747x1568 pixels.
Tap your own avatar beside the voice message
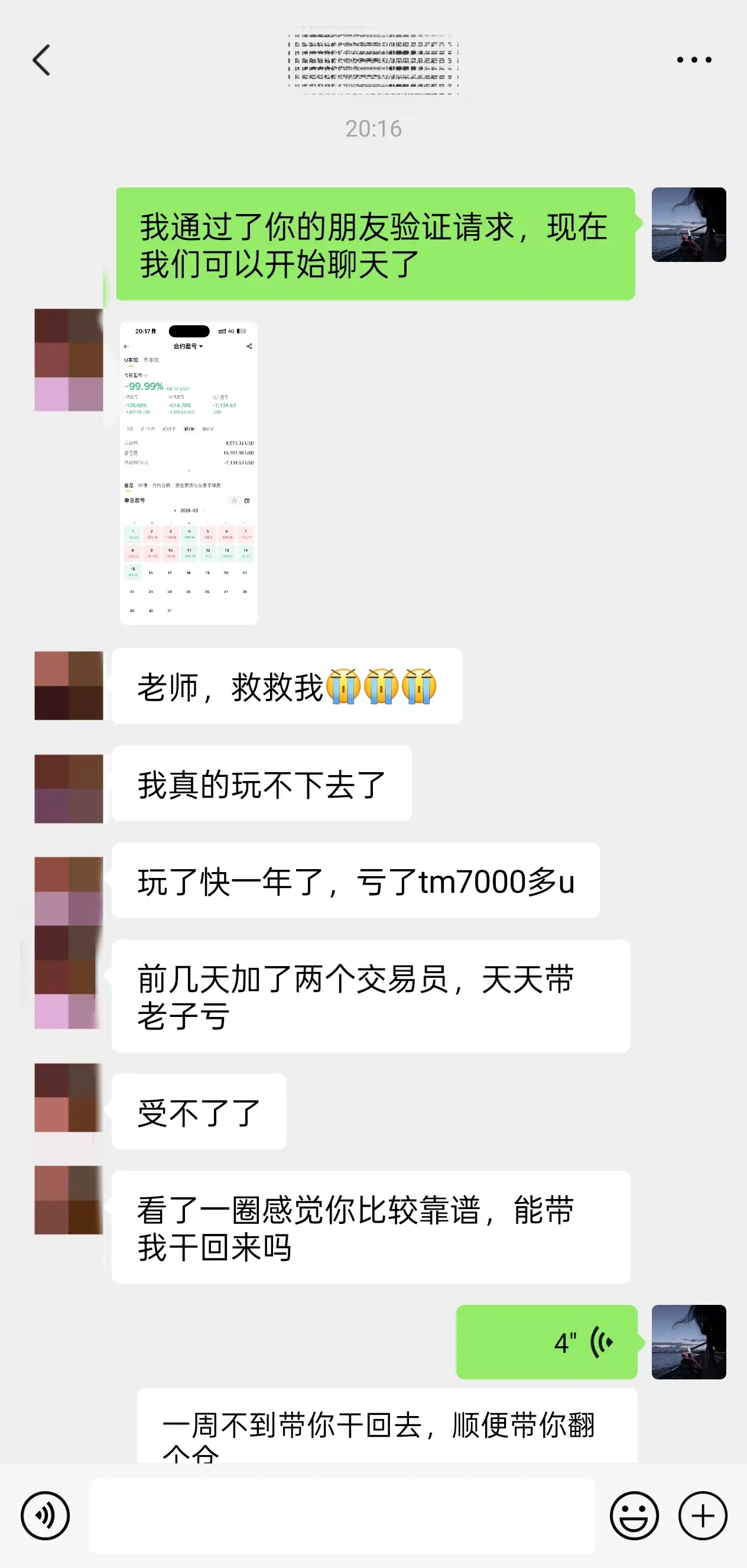click(688, 1343)
